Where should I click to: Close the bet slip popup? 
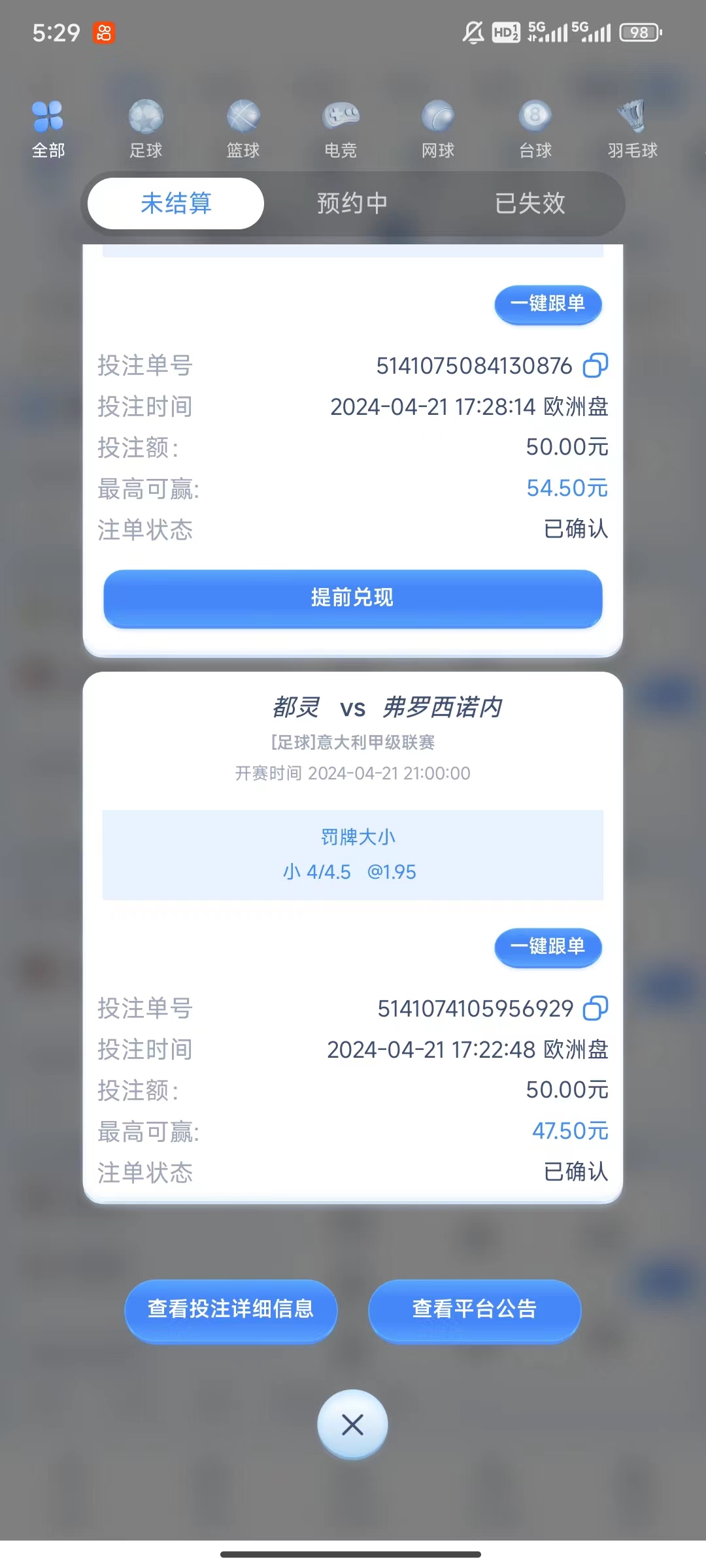[x=352, y=1425]
